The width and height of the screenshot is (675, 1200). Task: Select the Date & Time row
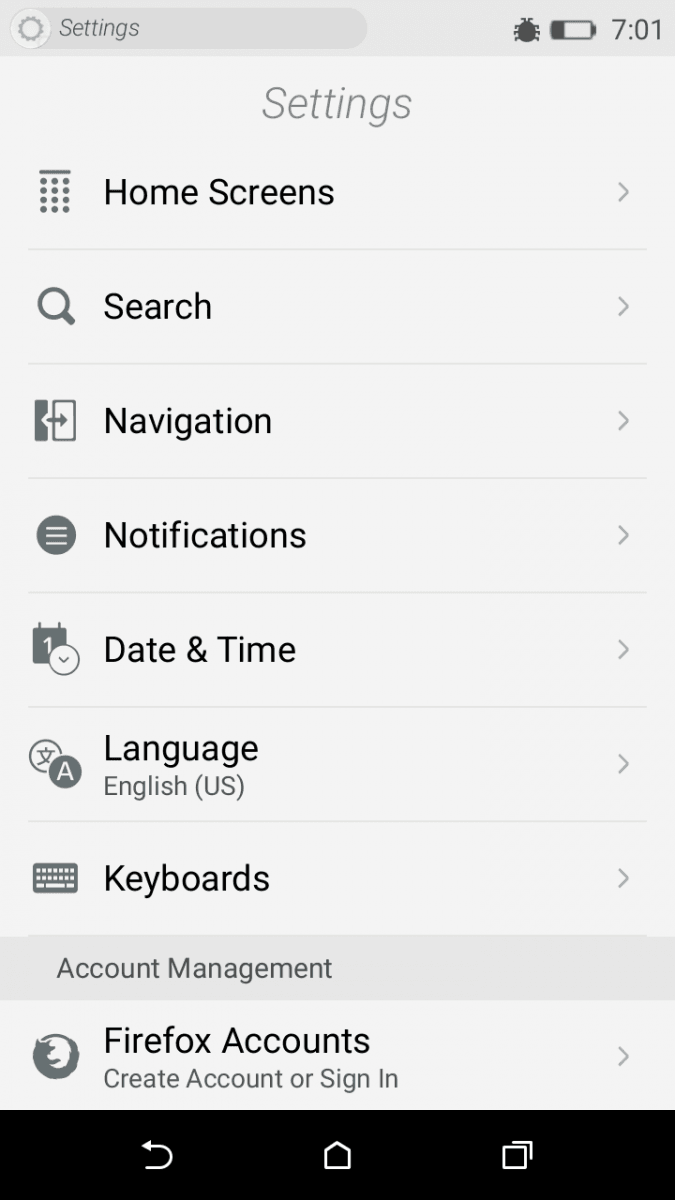point(337,650)
